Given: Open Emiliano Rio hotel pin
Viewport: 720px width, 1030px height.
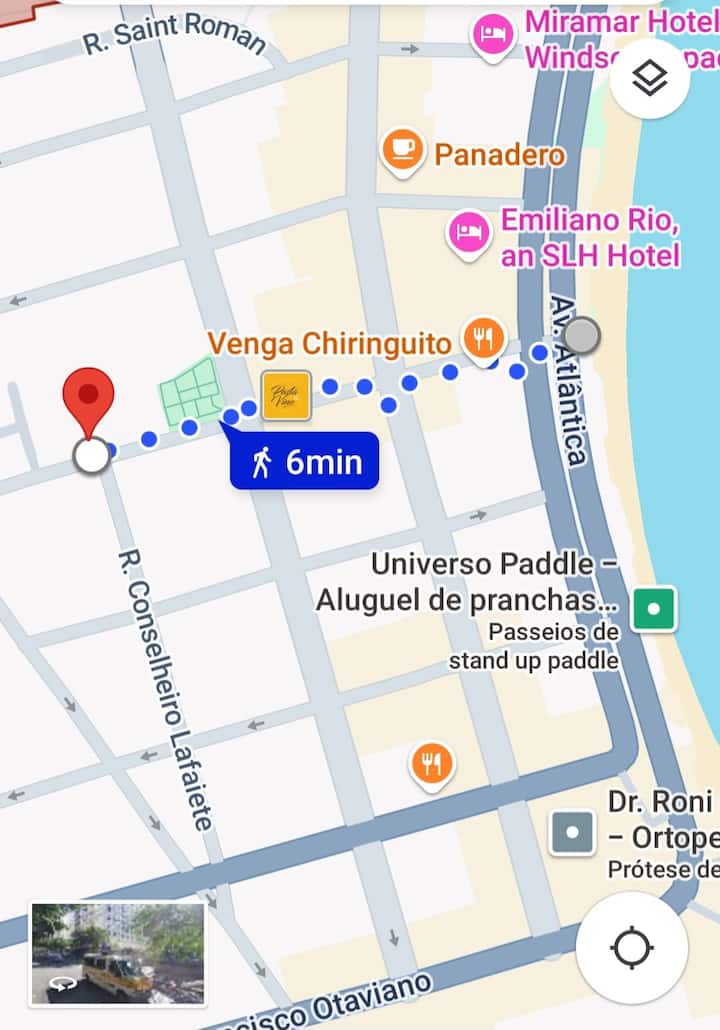Looking at the screenshot, I should [x=468, y=233].
